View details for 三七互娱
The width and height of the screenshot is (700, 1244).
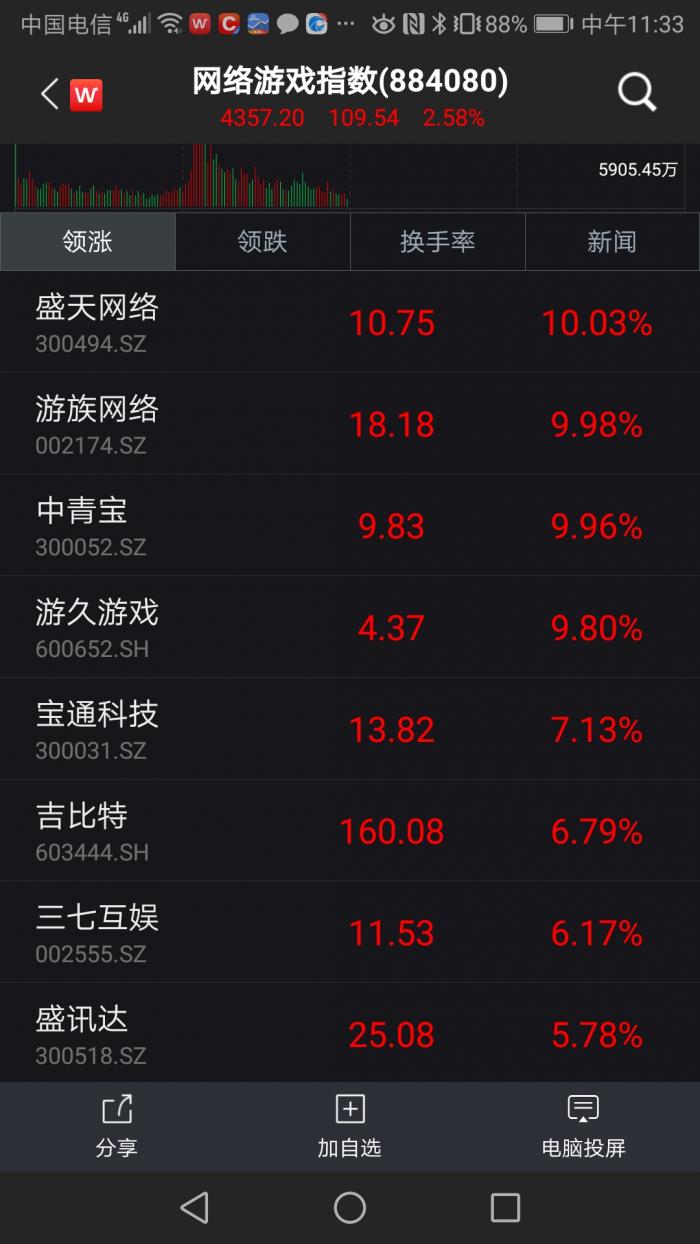tap(350, 932)
